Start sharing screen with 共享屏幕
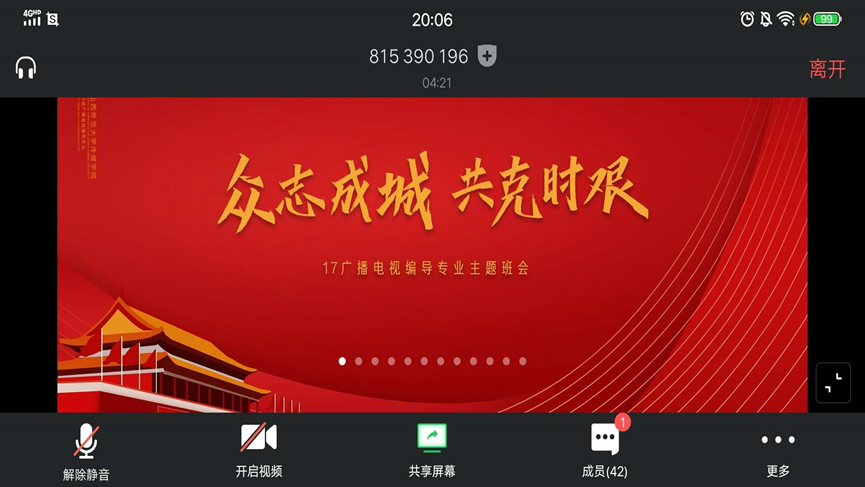The image size is (865, 487). coord(432,449)
